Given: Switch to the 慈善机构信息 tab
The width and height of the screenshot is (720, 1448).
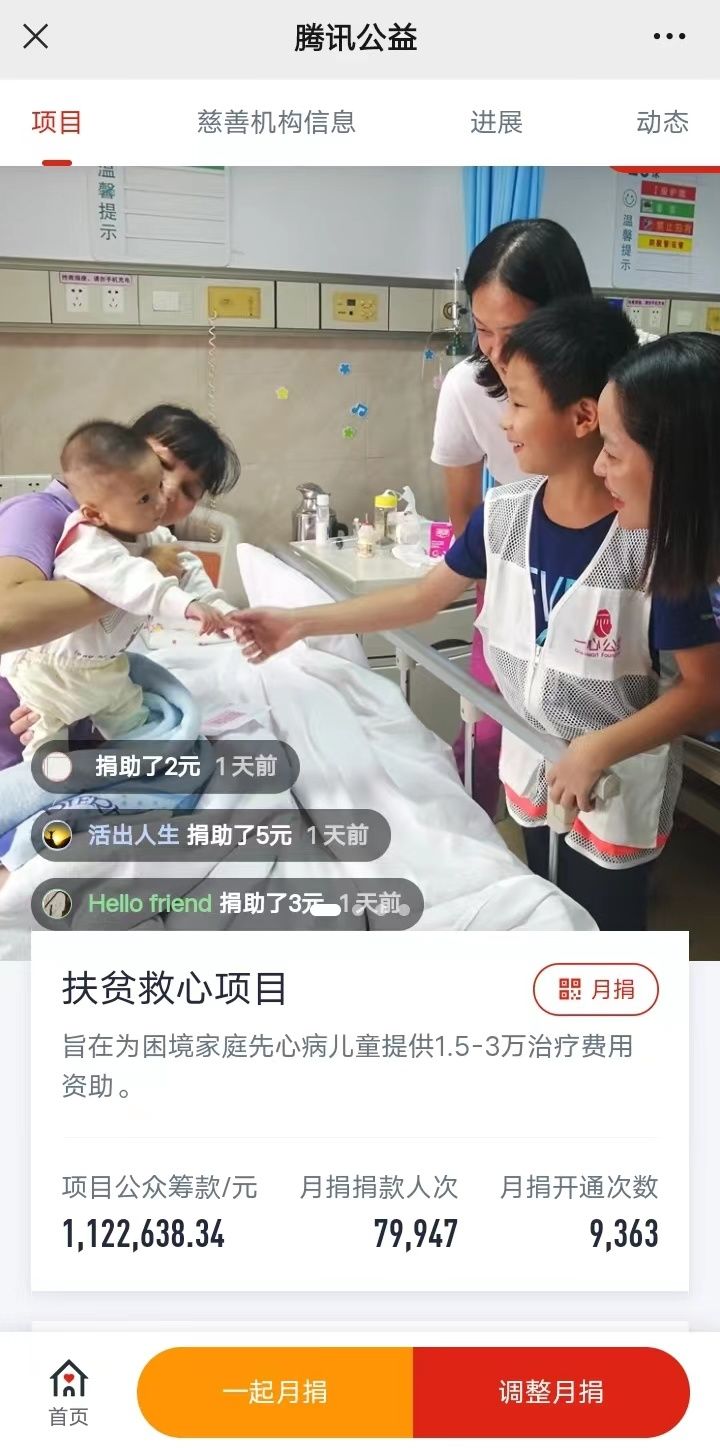Looking at the screenshot, I should [x=276, y=123].
